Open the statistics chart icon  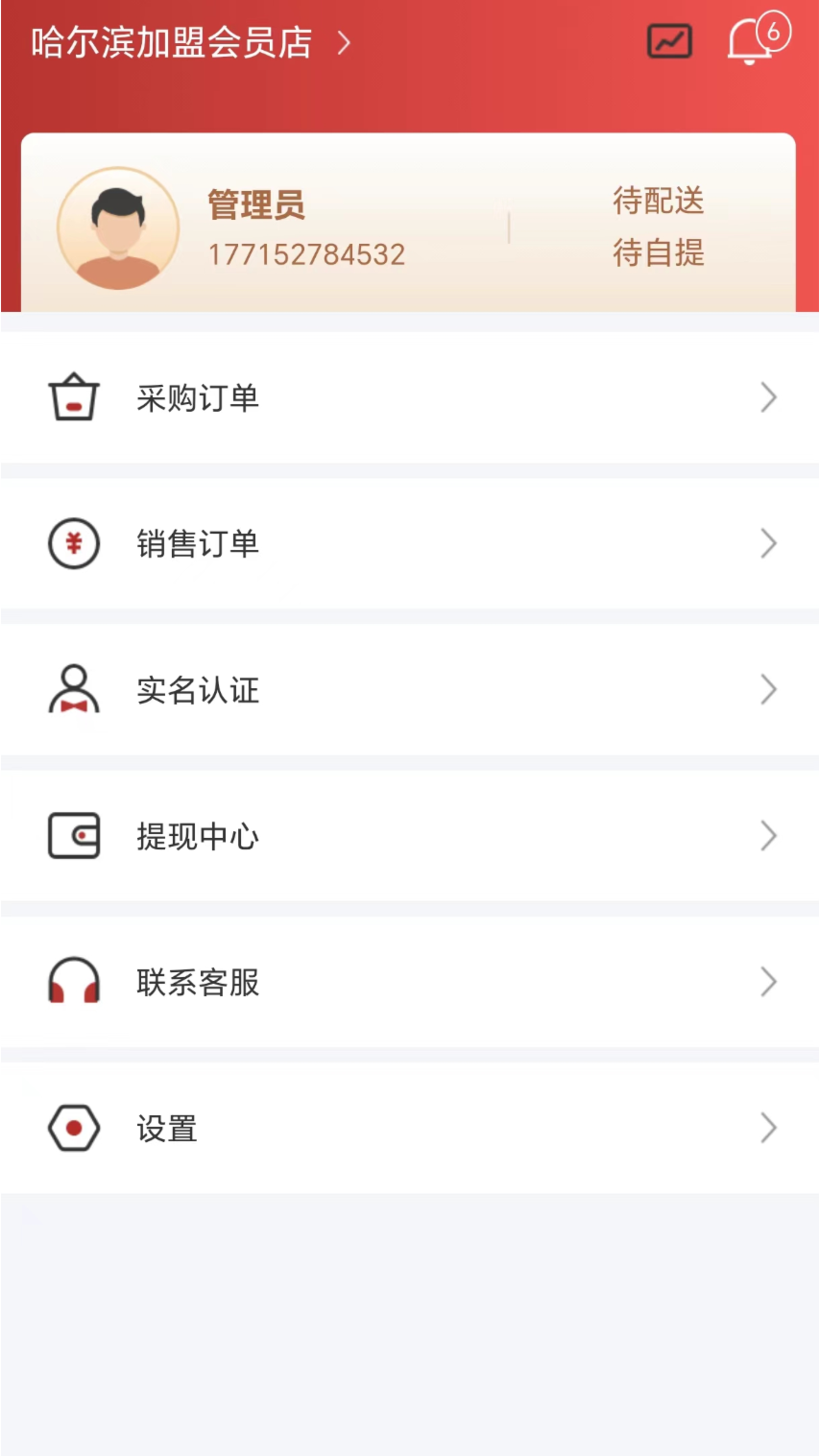click(x=669, y=41)
